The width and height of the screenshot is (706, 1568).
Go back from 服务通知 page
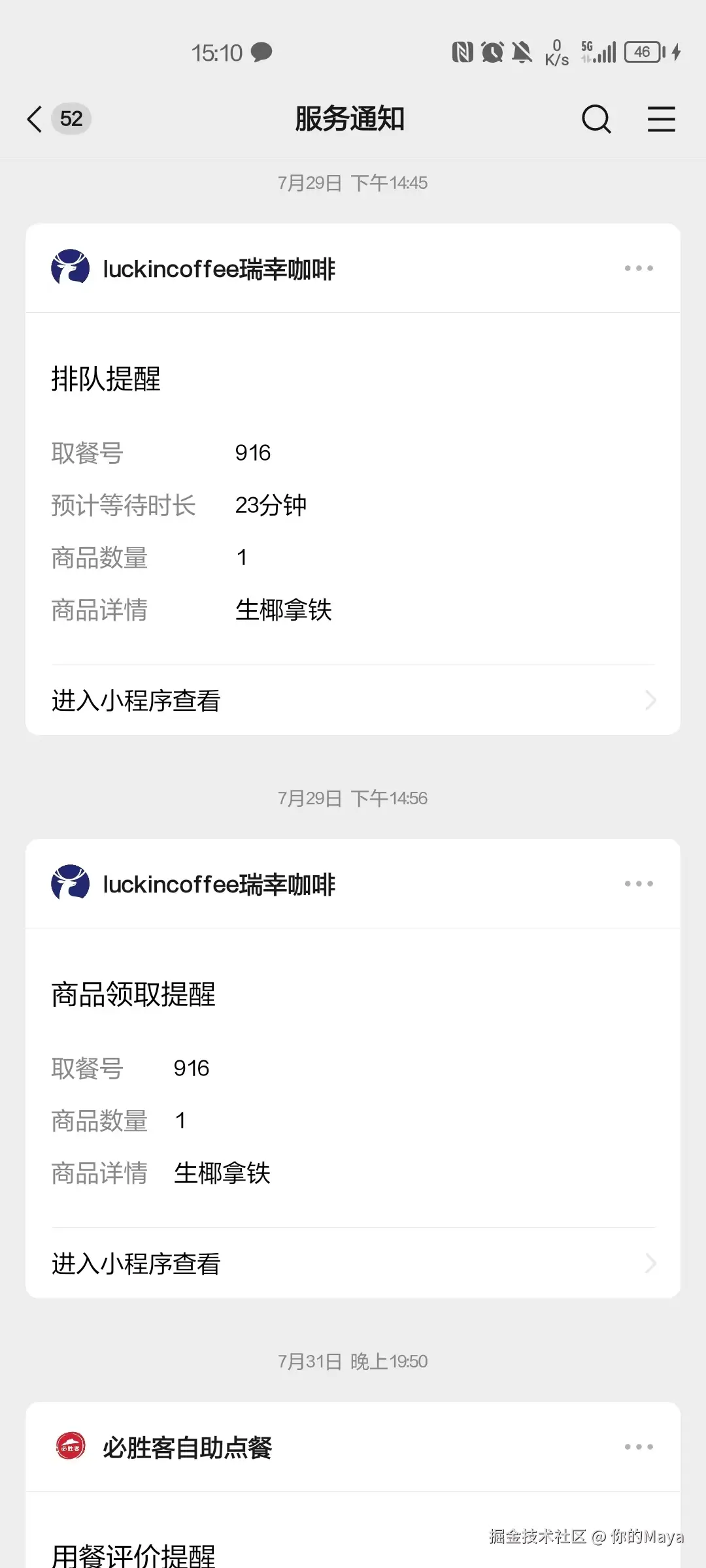[x=36, y=119]
